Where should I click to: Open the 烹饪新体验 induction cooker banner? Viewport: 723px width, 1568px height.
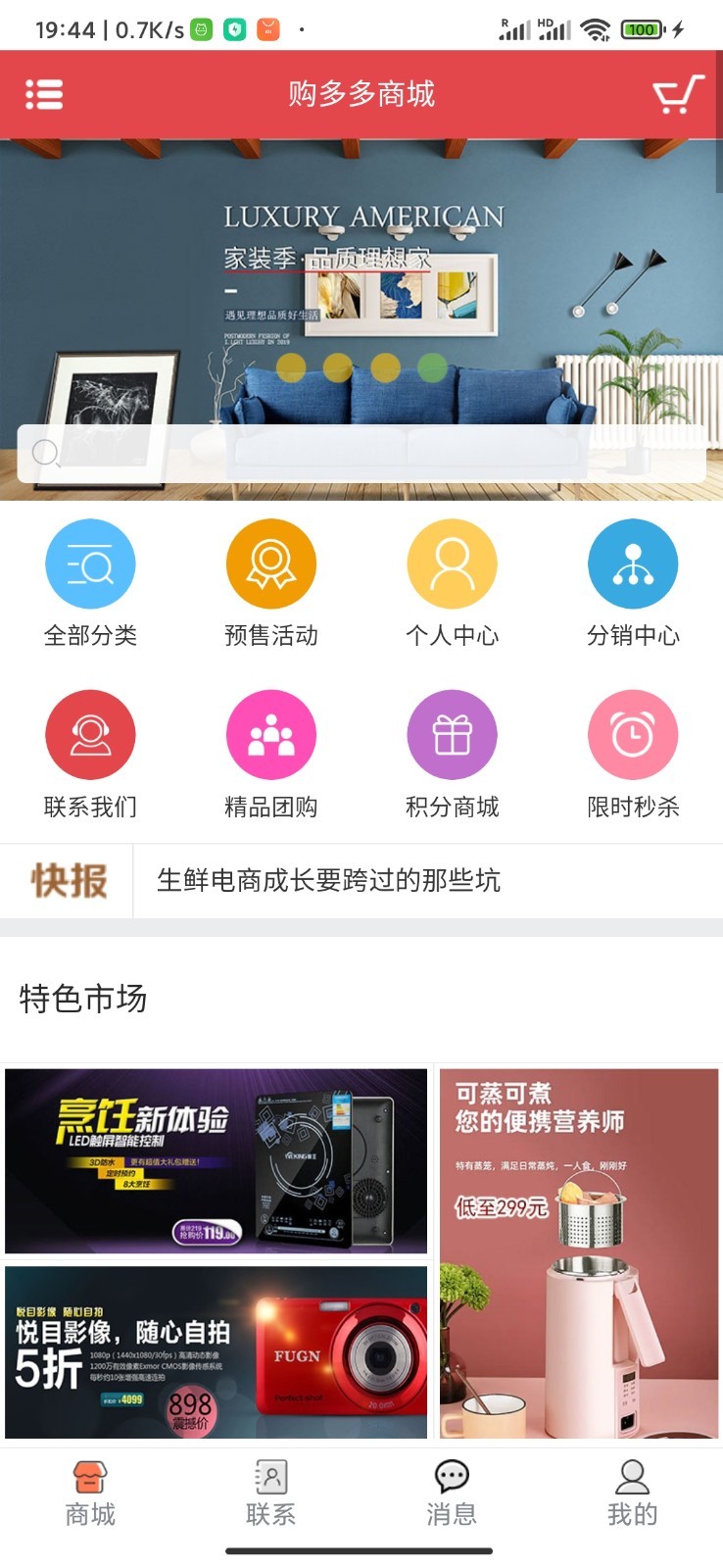[x=216, y=1160]
